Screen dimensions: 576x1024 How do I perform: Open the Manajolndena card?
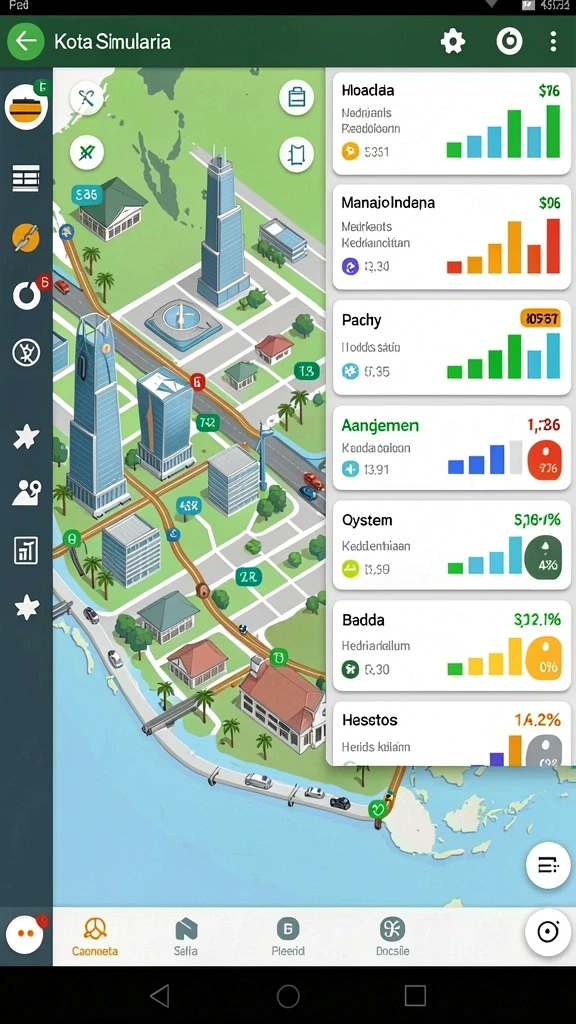pyautogui.click(x=452, y=237)
